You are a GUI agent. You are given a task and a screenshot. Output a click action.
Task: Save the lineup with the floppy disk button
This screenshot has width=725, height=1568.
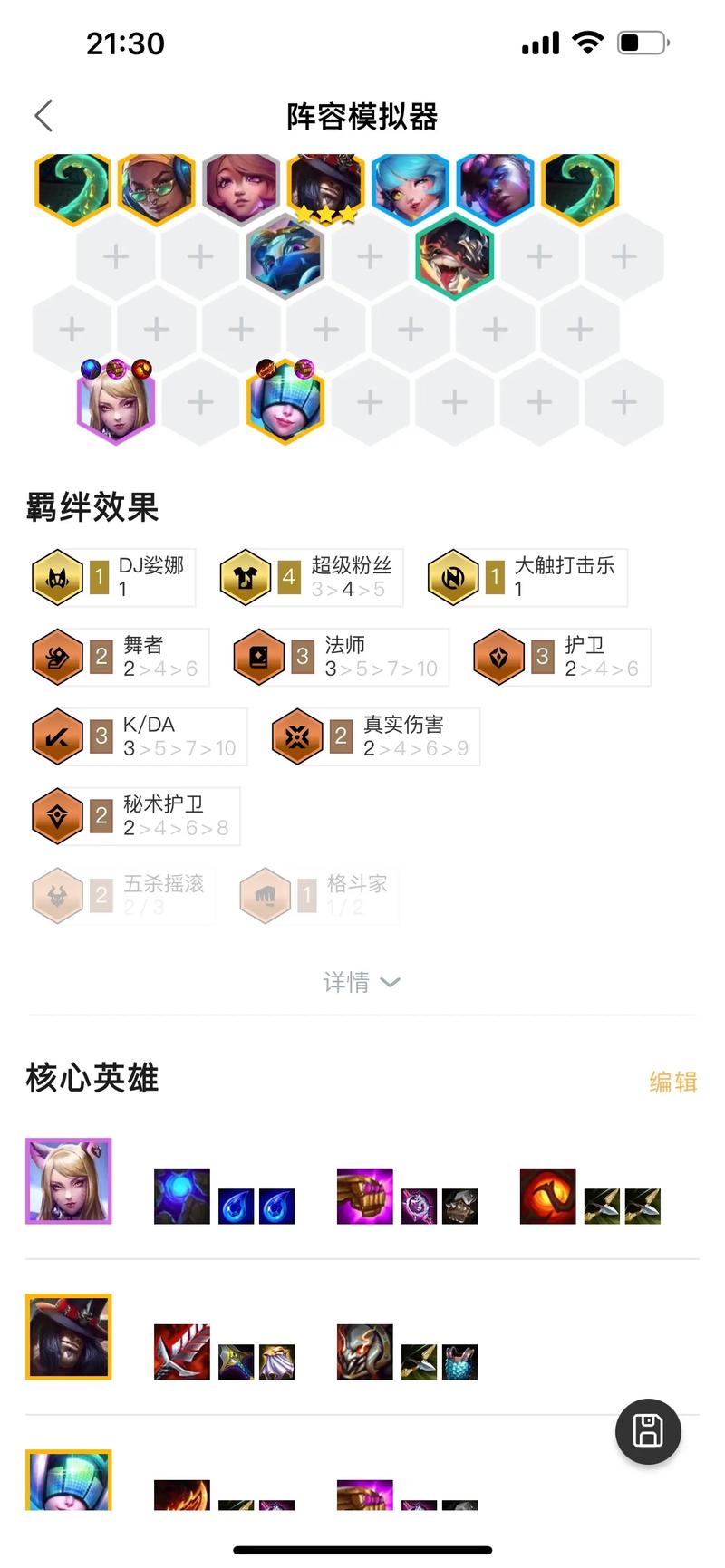pyautogui.click(x=648, y=1431)
